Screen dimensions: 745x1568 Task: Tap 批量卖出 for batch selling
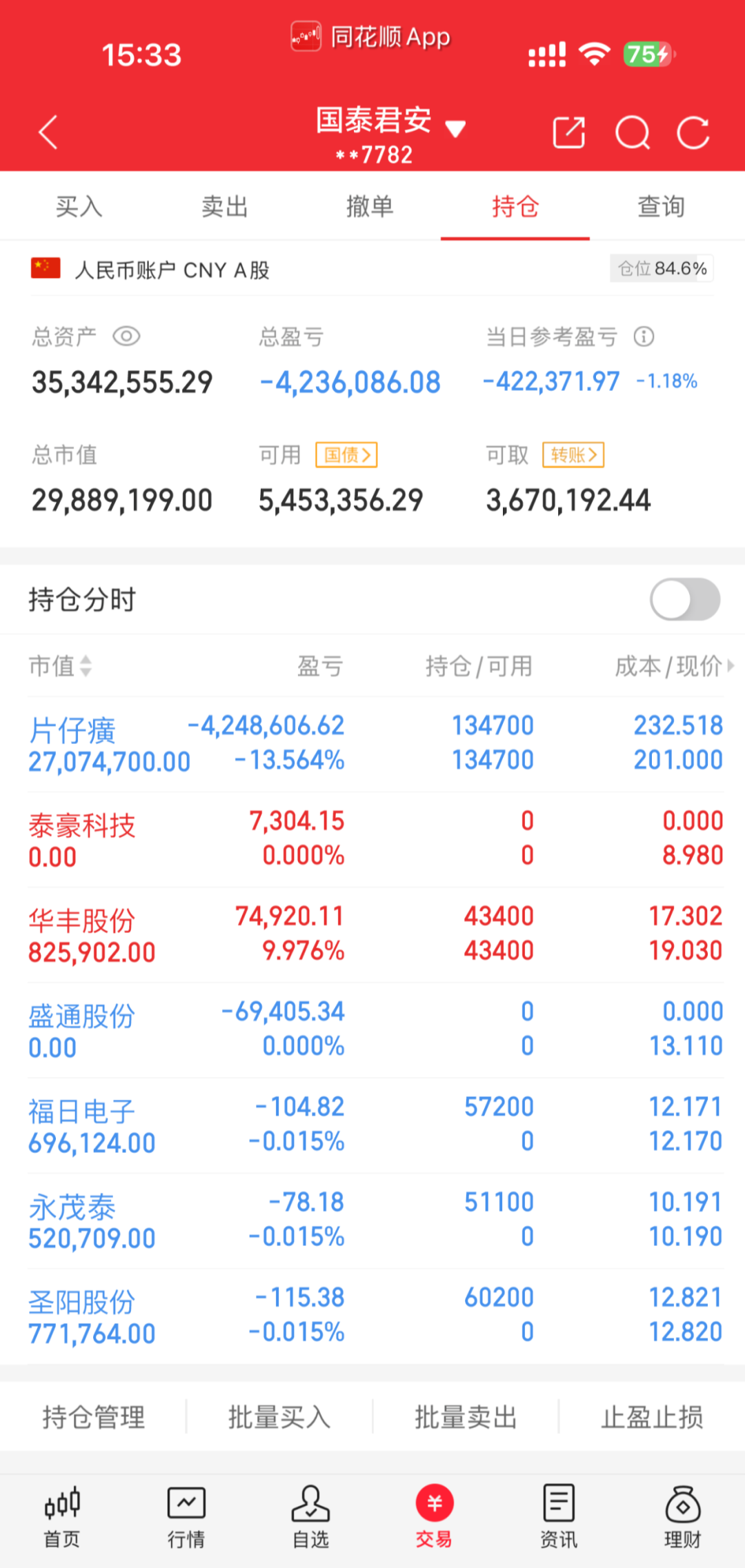tap(466, 1418)
